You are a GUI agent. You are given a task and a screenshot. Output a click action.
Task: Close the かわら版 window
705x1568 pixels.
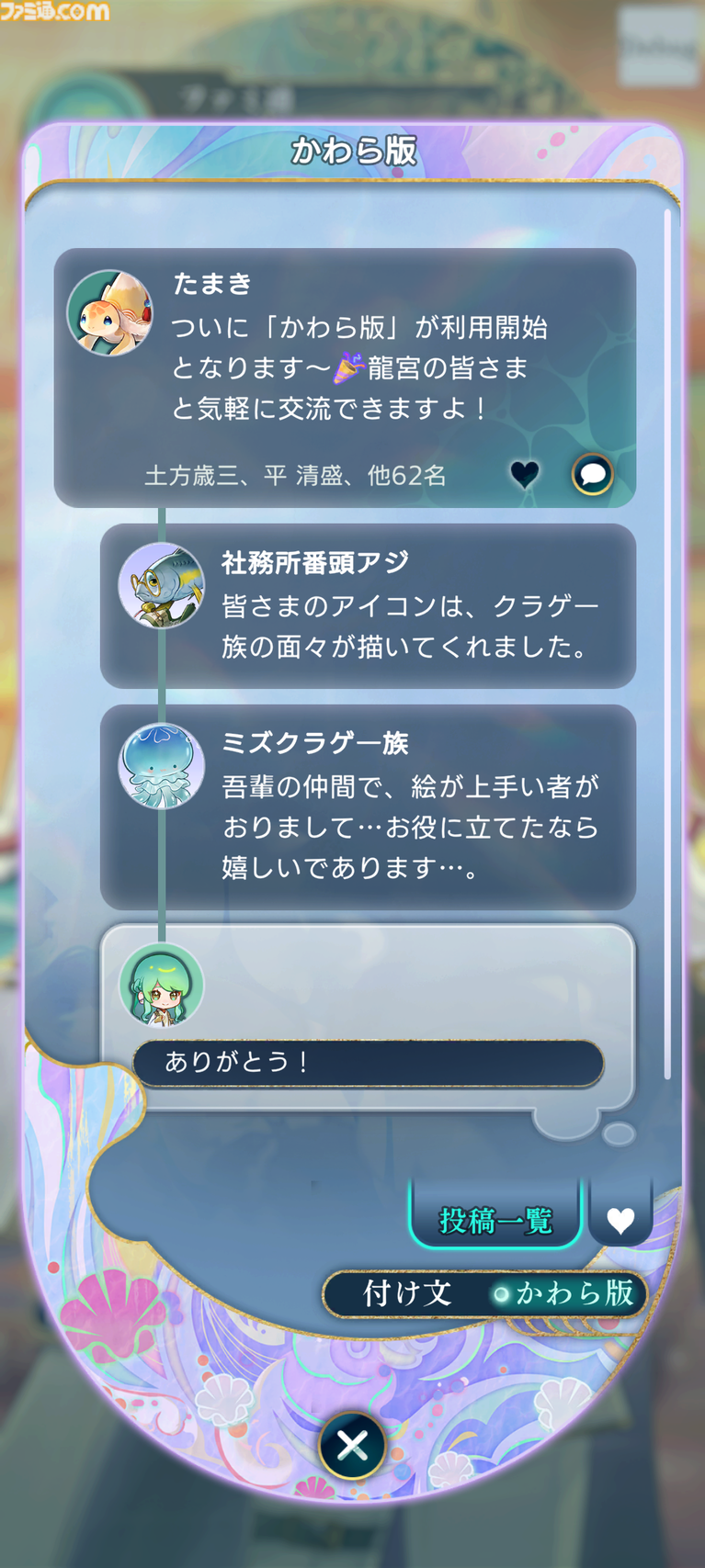click(x=352, y=1446)
